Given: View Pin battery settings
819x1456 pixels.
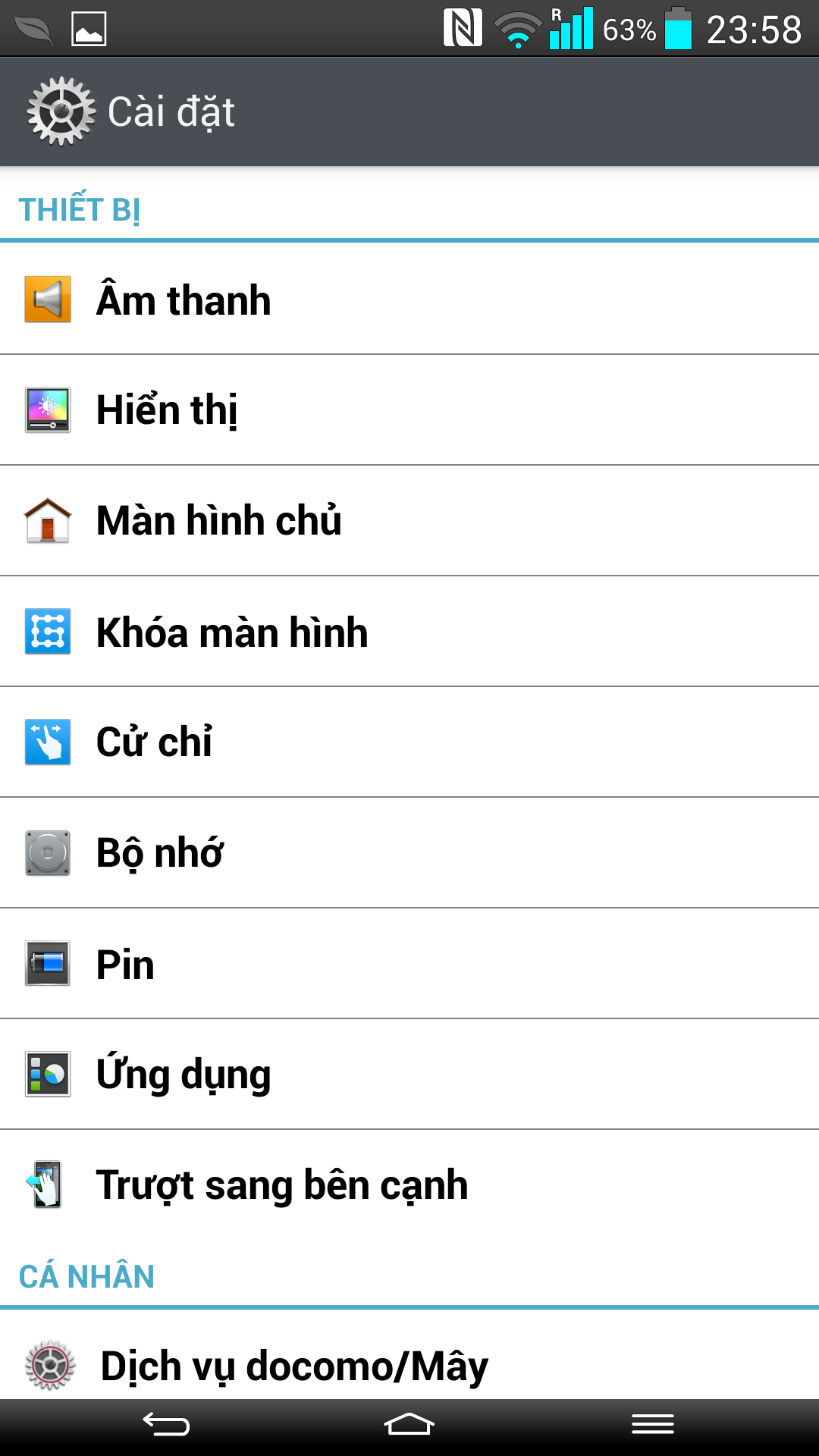Looking at the screenshot, I should [x=409, y=964].
